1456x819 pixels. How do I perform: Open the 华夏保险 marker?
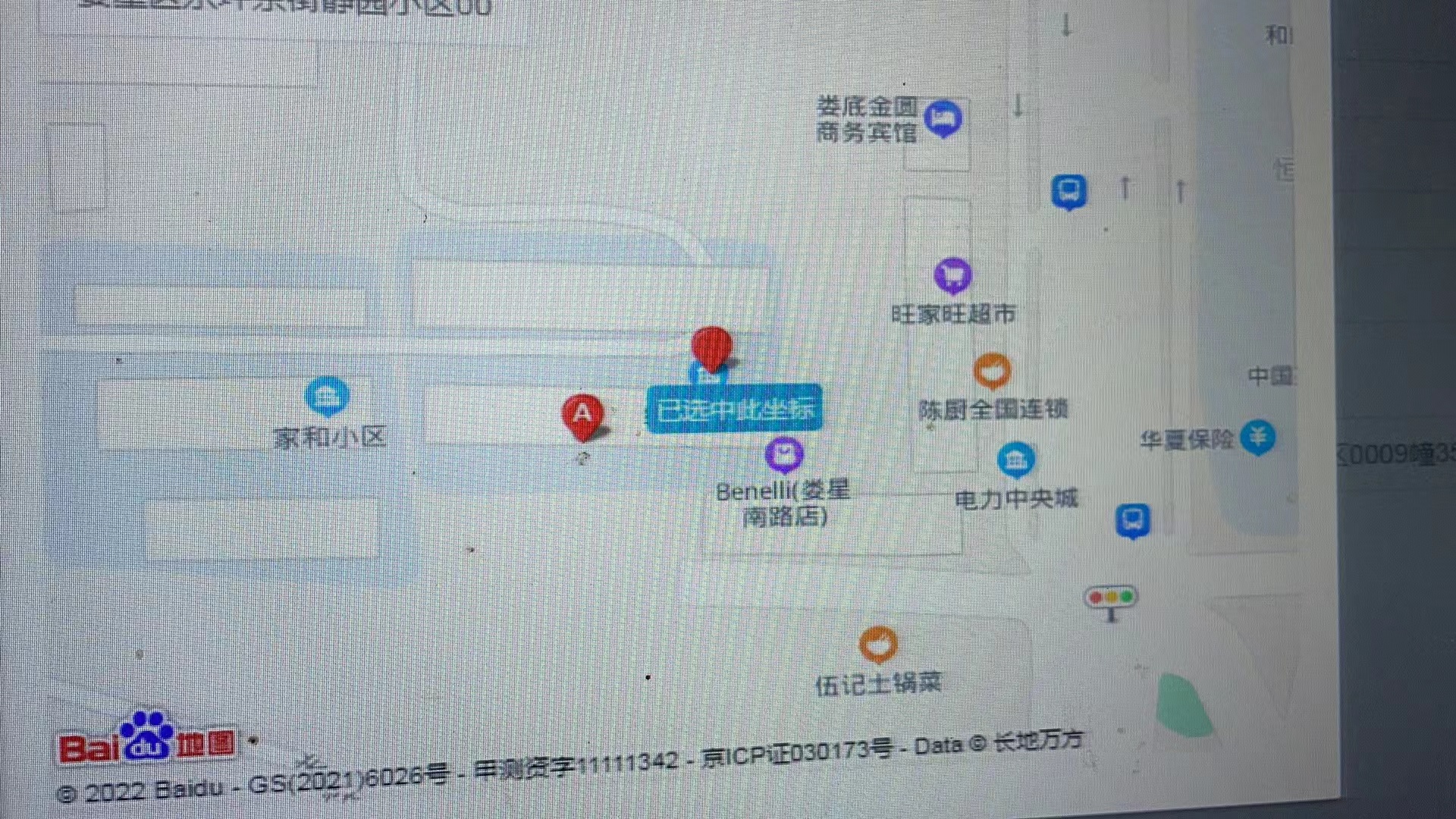point(1257,438)
